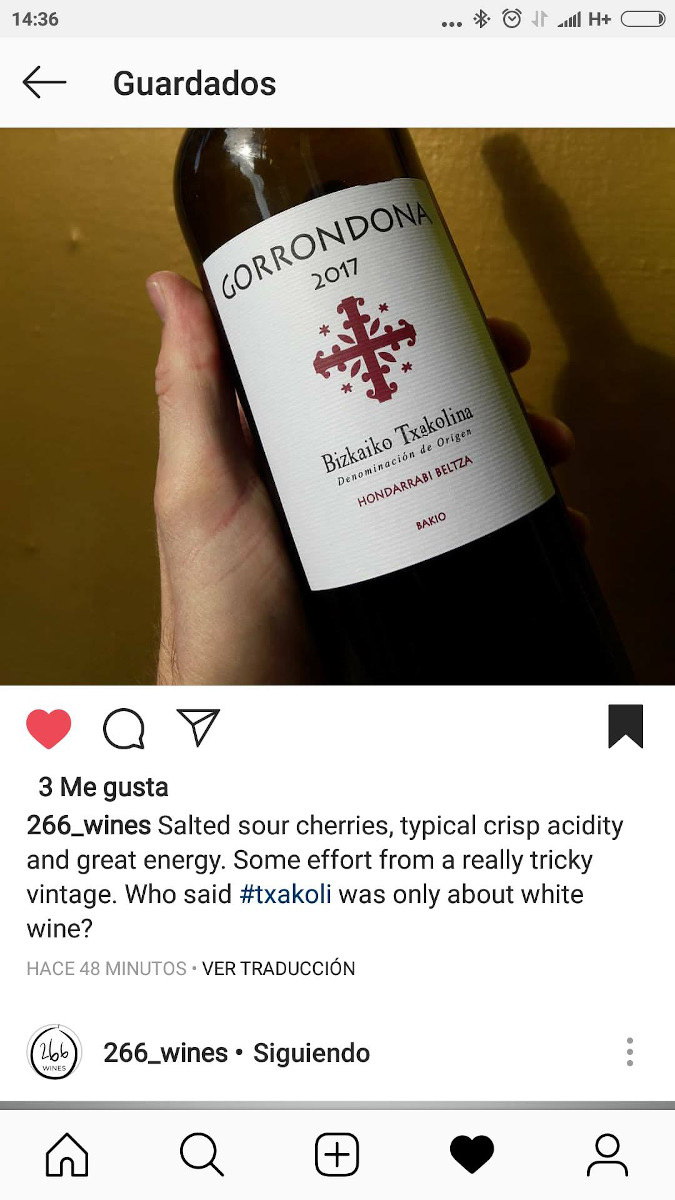Open the 266 Wines avatar of the next post

(54, 1052)
